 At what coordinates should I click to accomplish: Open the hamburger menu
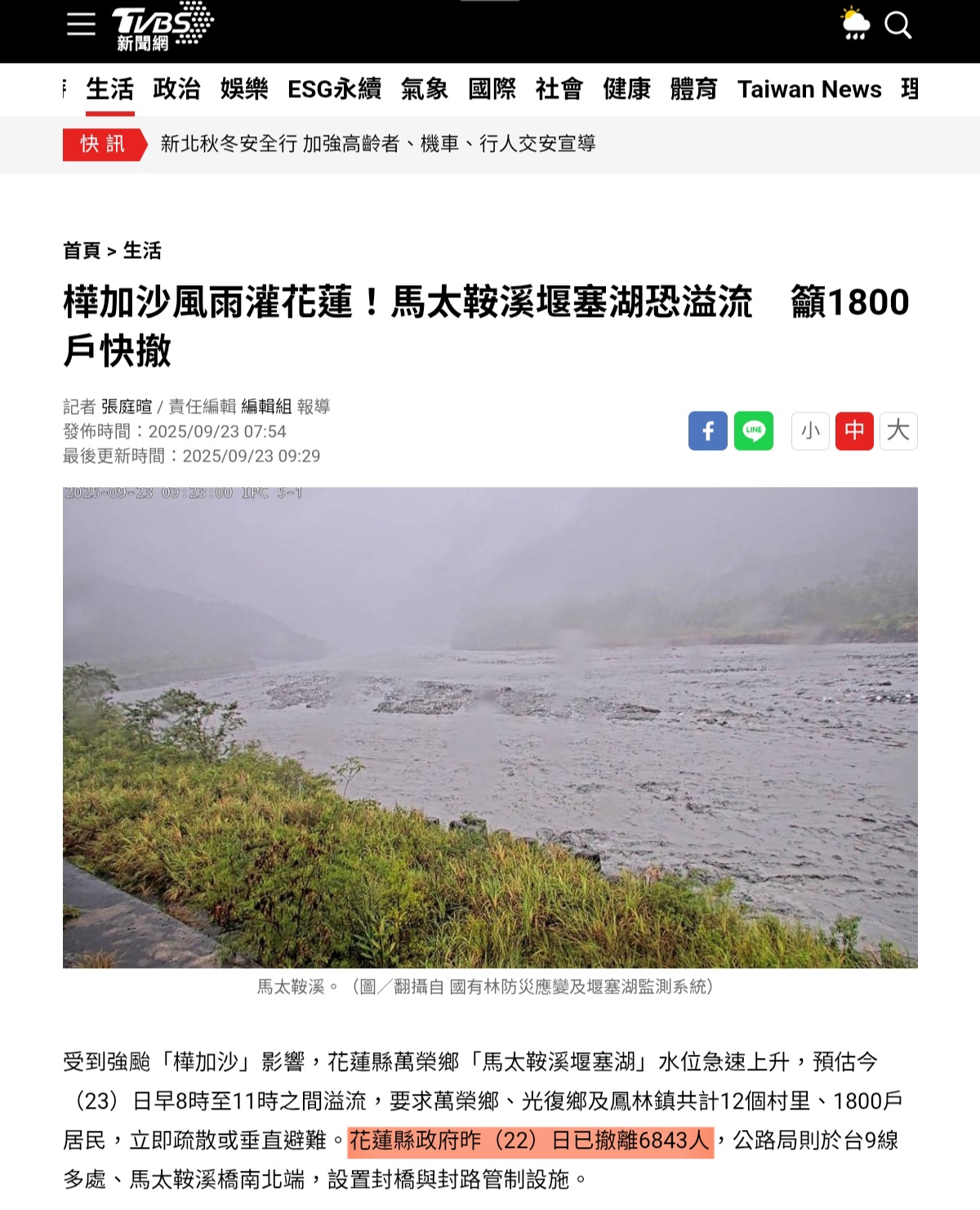(x=81, y=25)
